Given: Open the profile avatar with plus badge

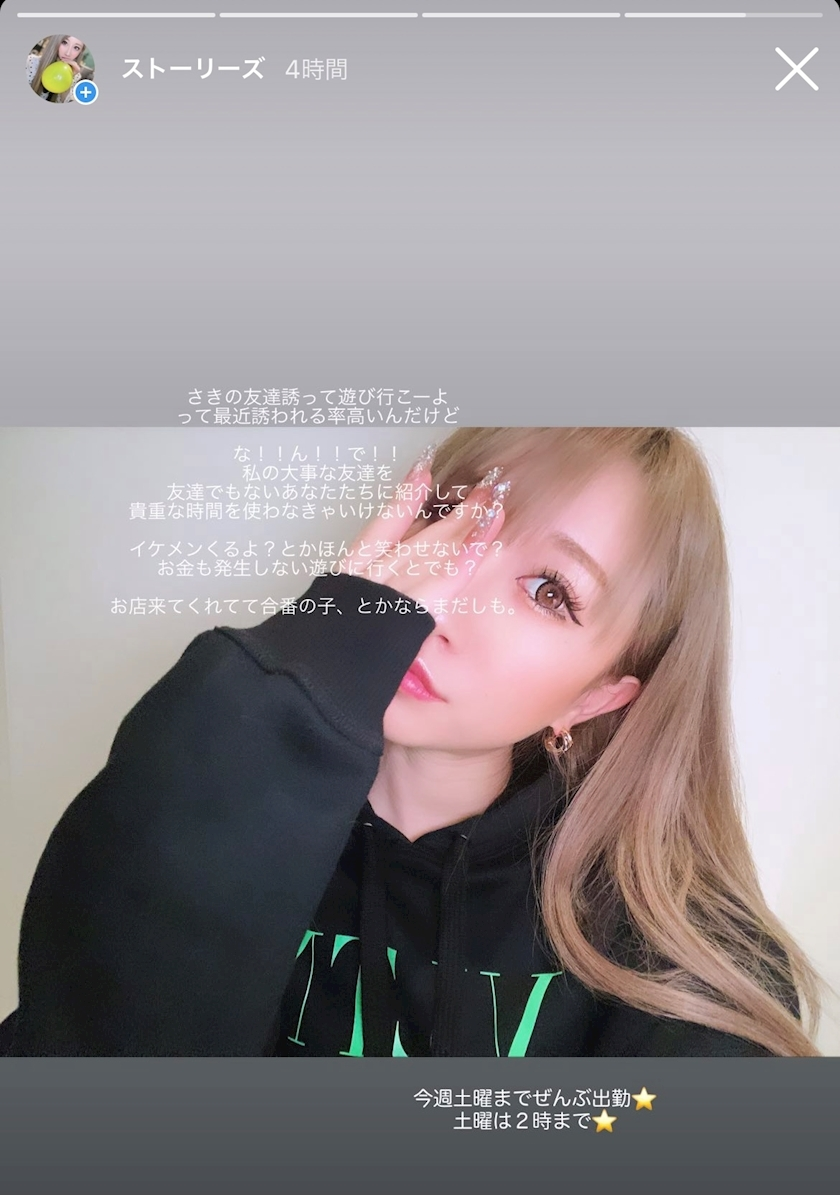Looking at the screenshot, I should [60, 69].
